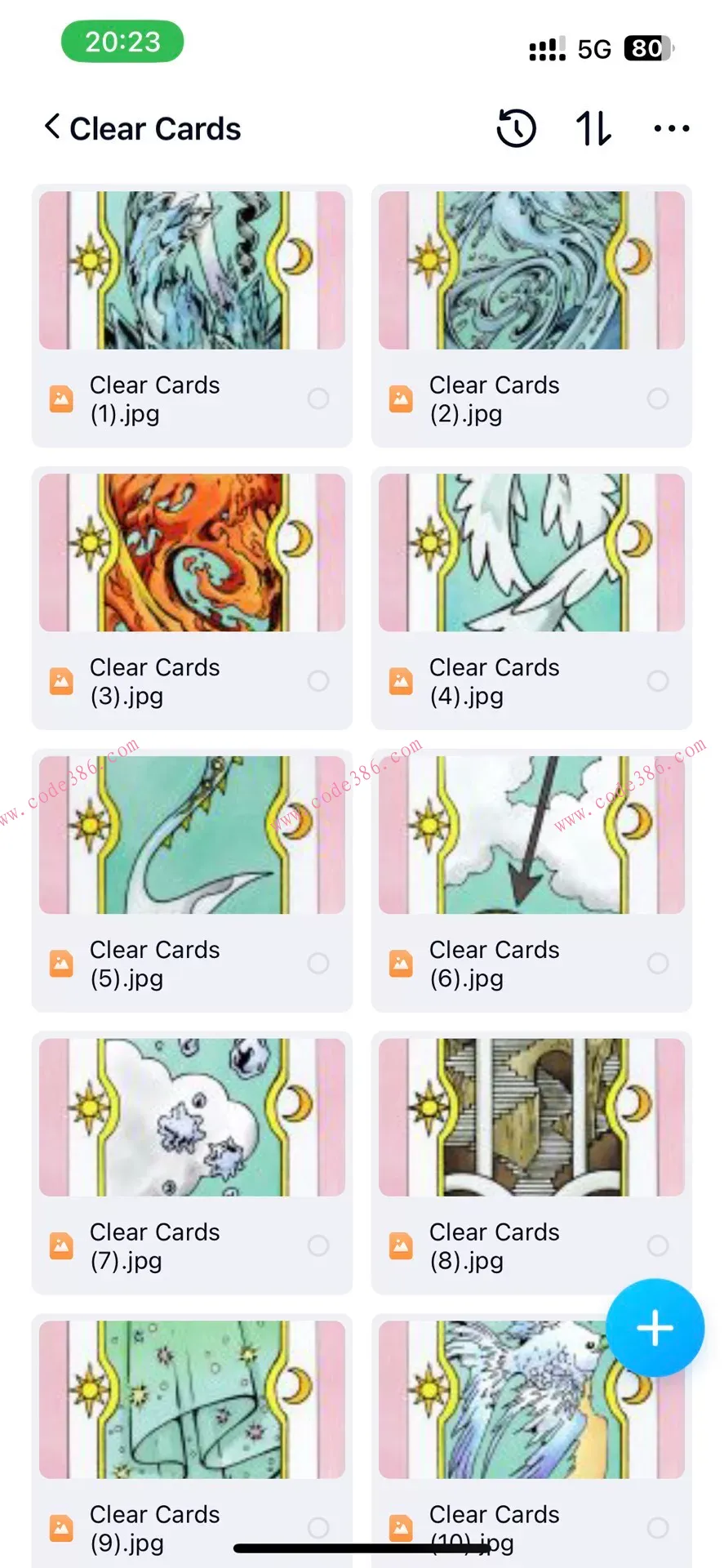Viewport: 724px width, 1568px height.
Task: Open the sort order options
Action: coord(593,128)
